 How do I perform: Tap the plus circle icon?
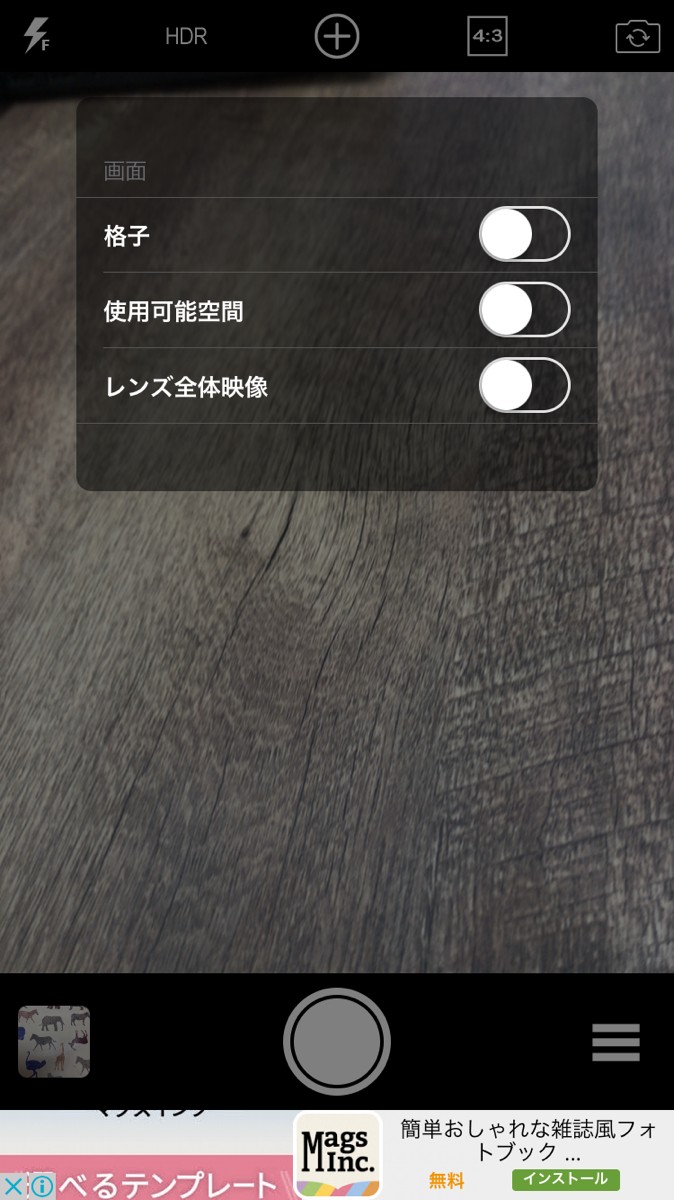click(x=337, y=37)
